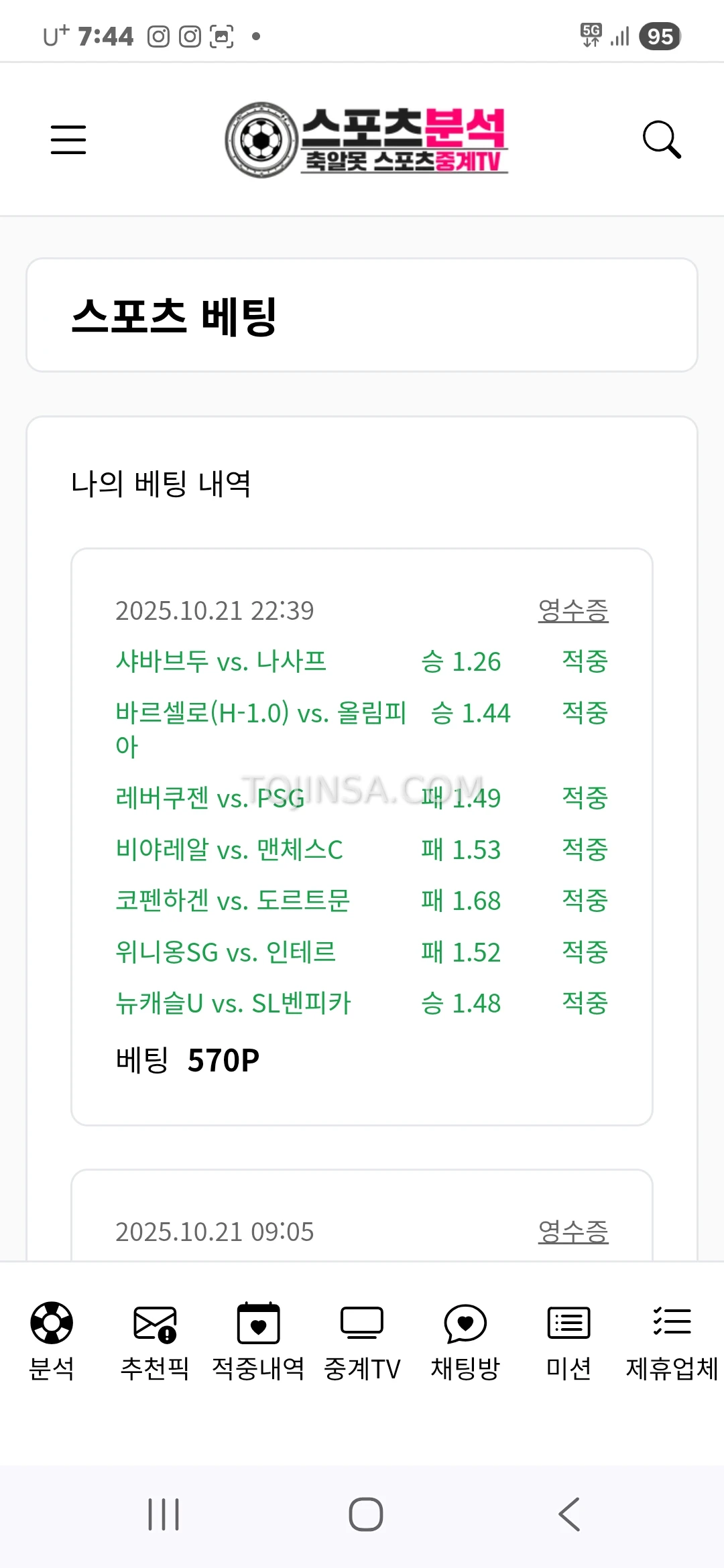Open 영수증 receipt for 22:39 bet
Screen dimensions: 724x1568
tap(575, 610)
